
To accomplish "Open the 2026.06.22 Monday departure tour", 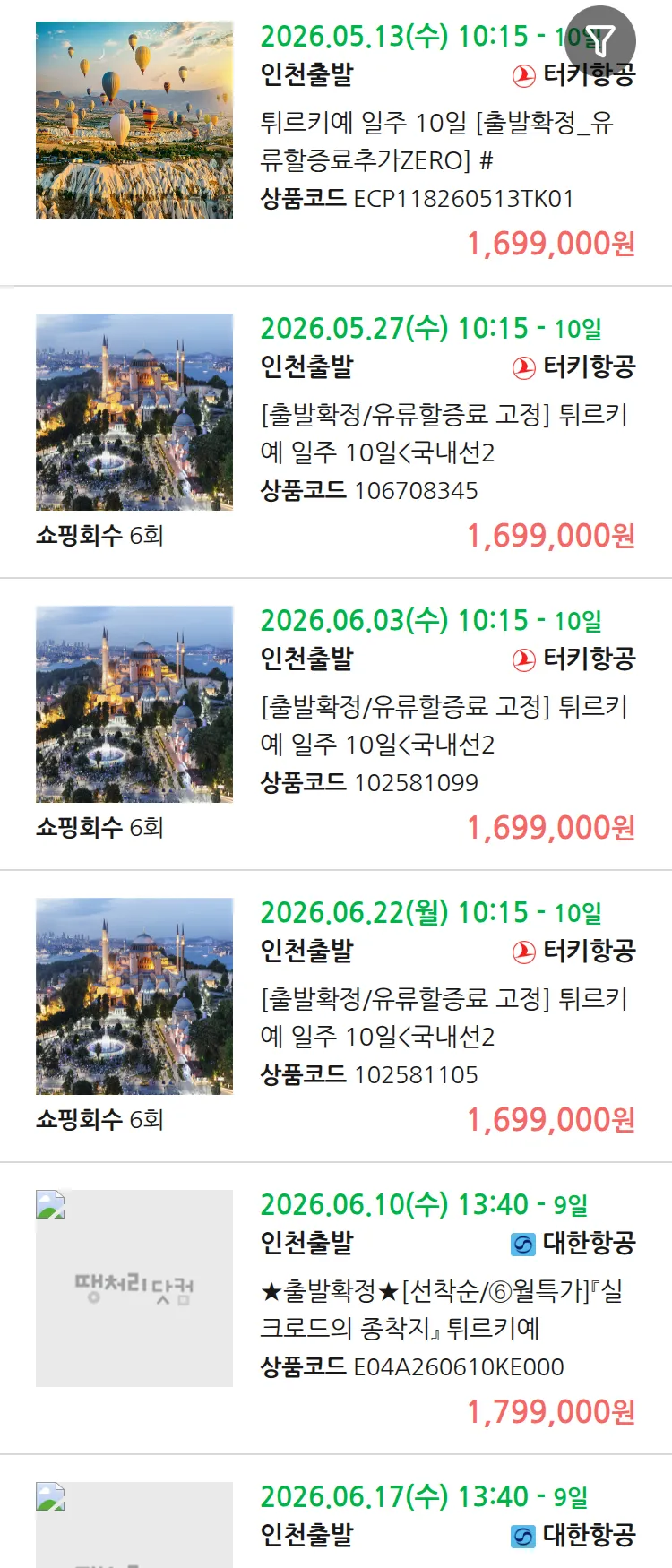I will pyautogui.click(x=444, y=1017).
